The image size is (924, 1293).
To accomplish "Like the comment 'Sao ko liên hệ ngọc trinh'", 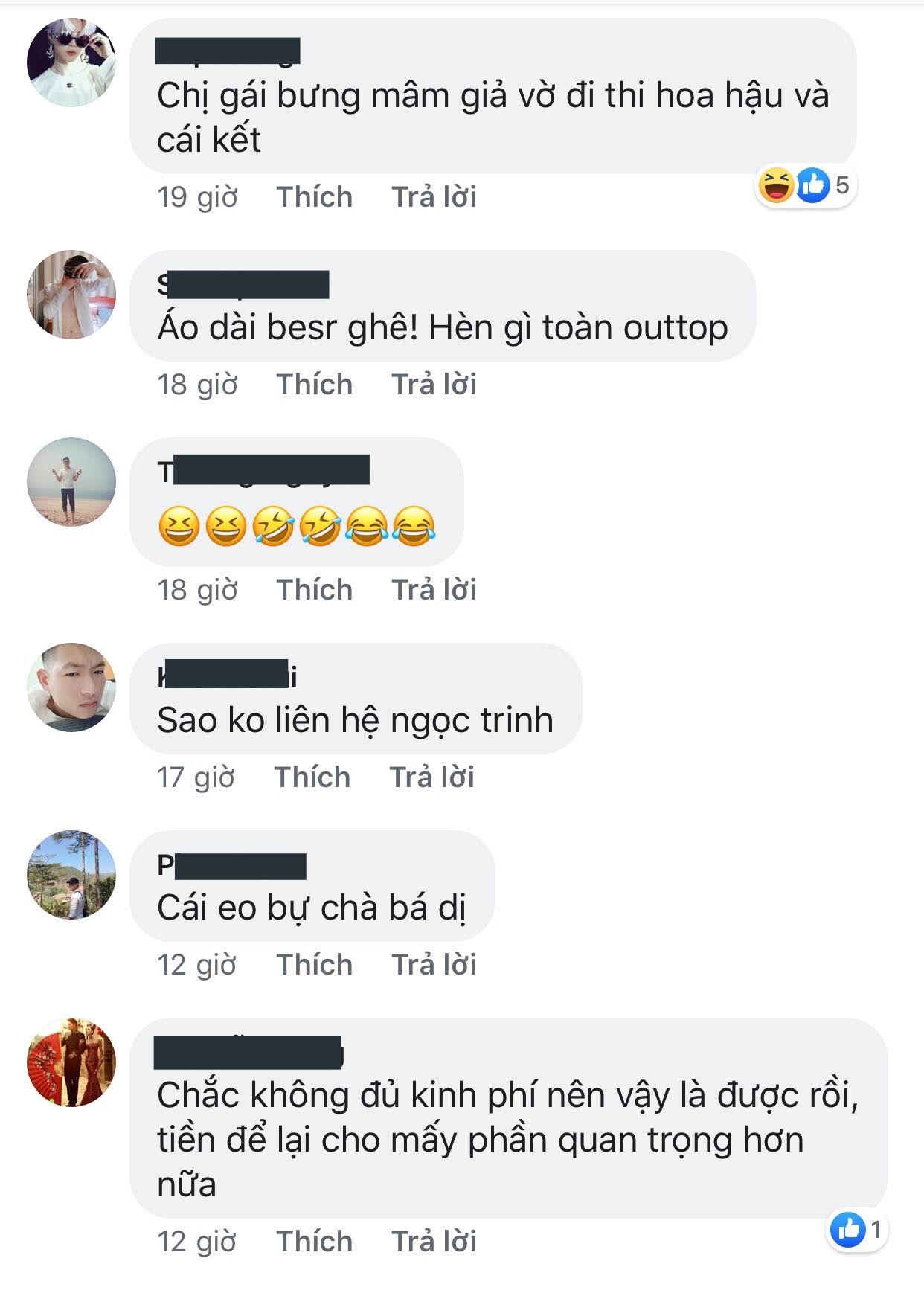I will tap(312, 777).
